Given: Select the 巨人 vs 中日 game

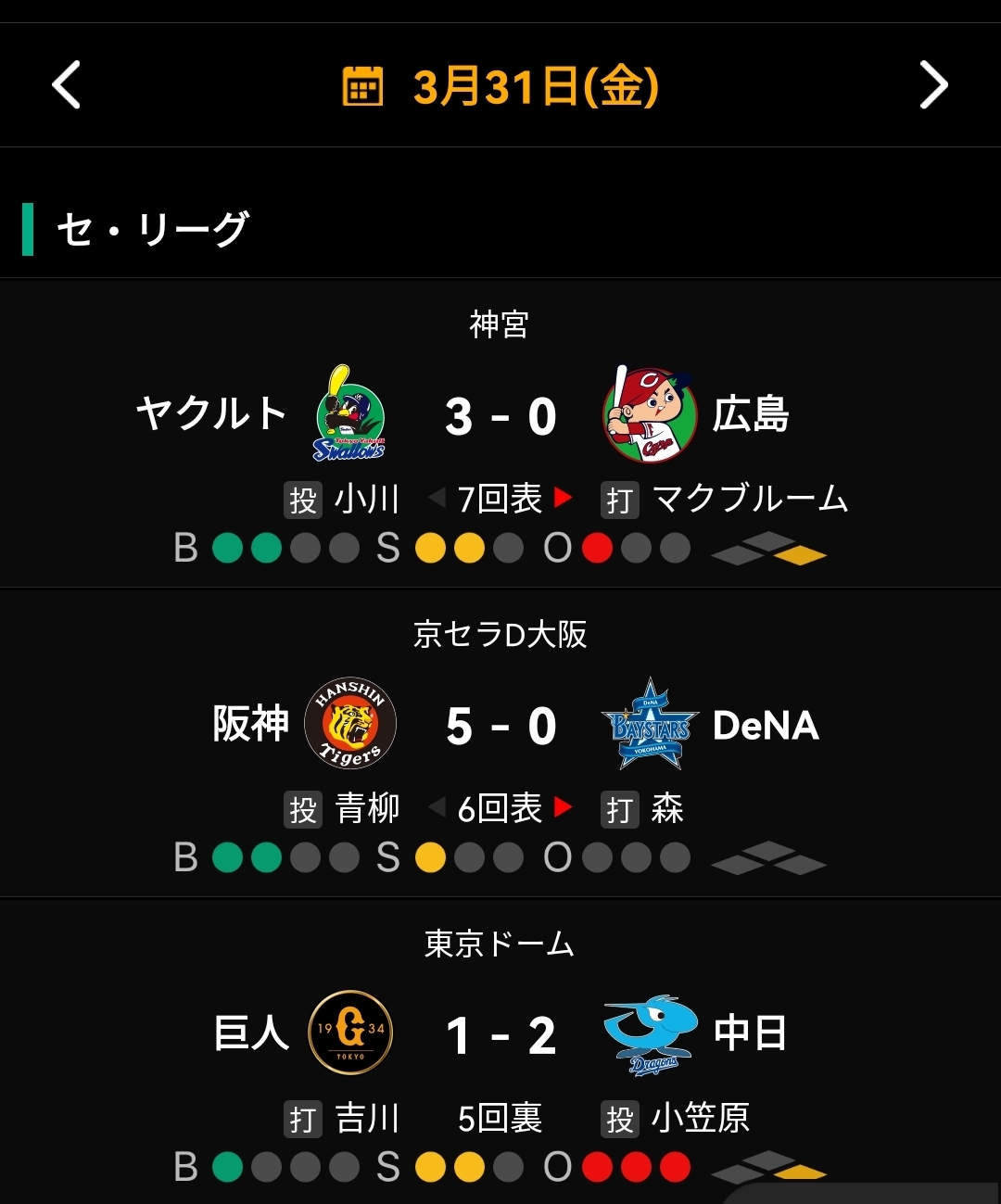Looking at the screenshot, I should [500, 1036].
